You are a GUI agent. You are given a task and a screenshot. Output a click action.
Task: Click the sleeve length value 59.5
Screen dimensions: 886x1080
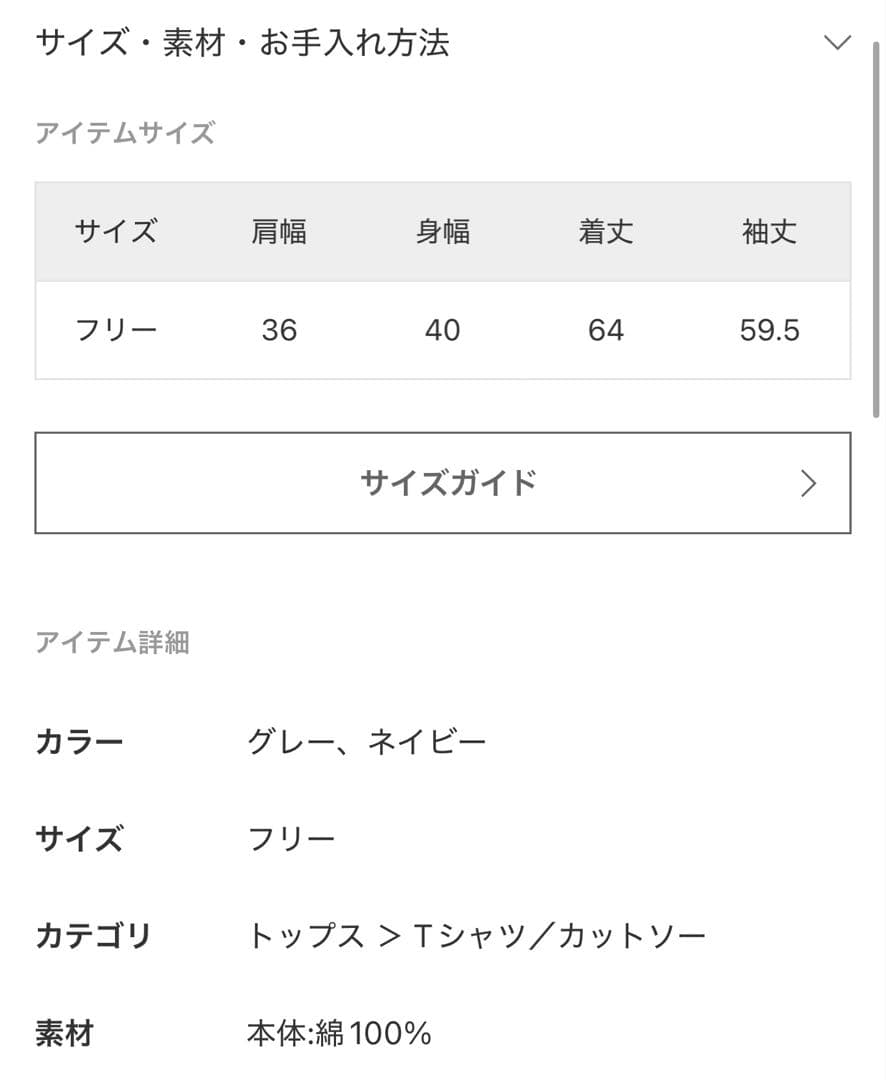pos(767,329)
